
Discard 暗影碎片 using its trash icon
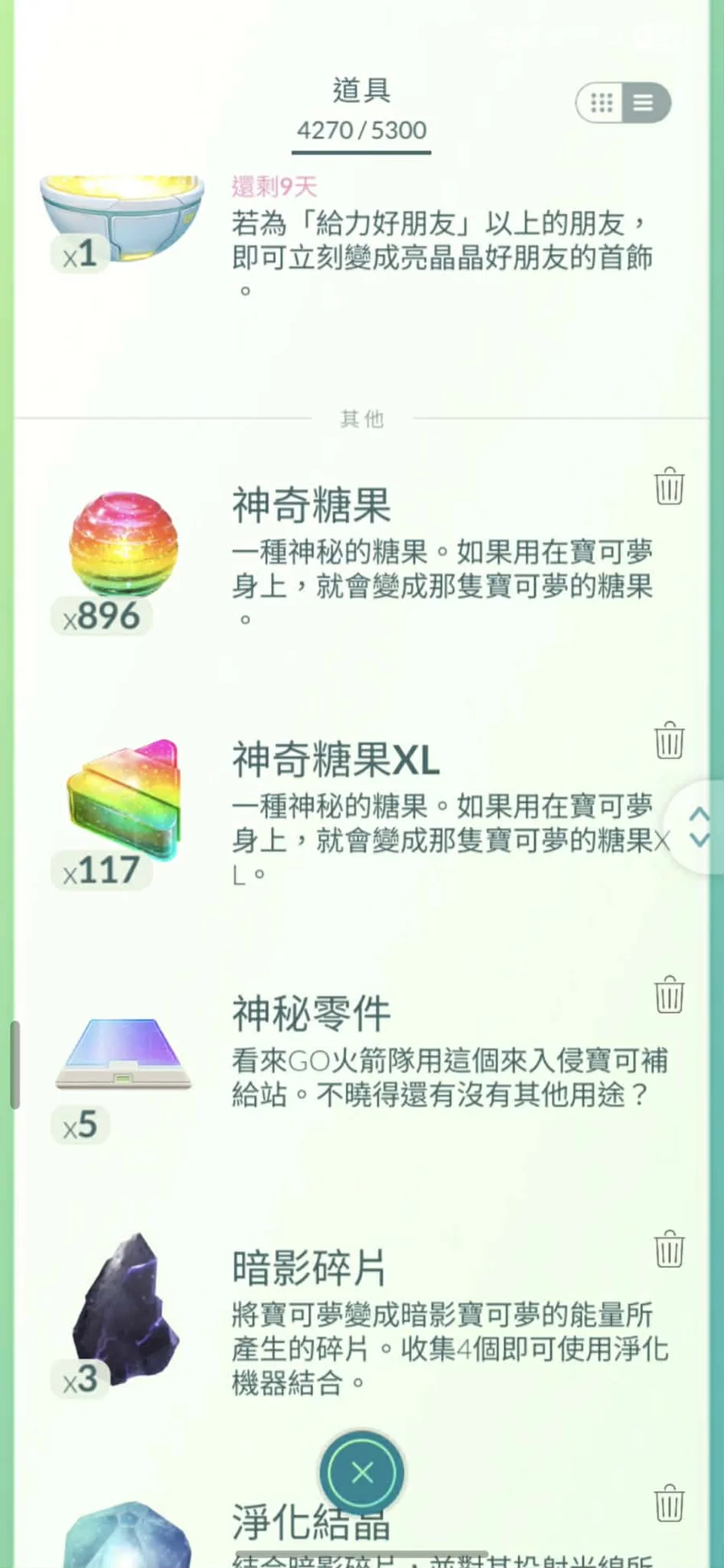[668, 1249]
